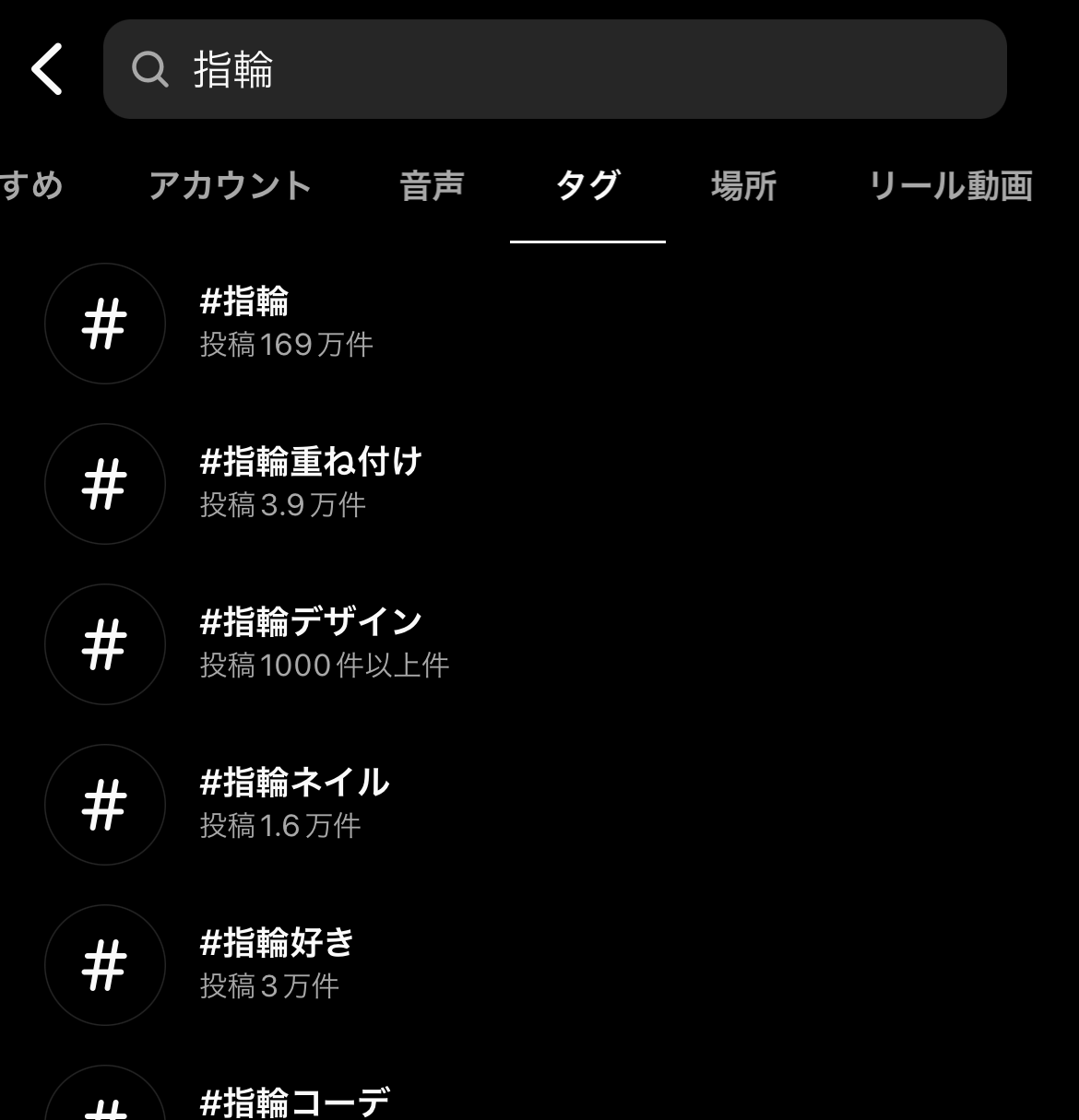
Task: Go back using the back arrow
Action: pos(47,69)
